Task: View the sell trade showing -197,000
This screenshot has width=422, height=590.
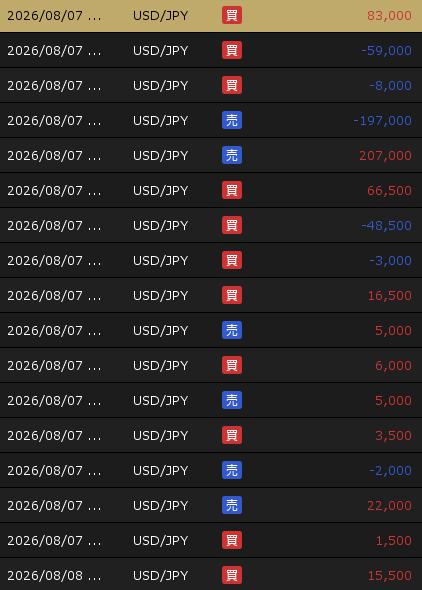Action: point(211,120)
